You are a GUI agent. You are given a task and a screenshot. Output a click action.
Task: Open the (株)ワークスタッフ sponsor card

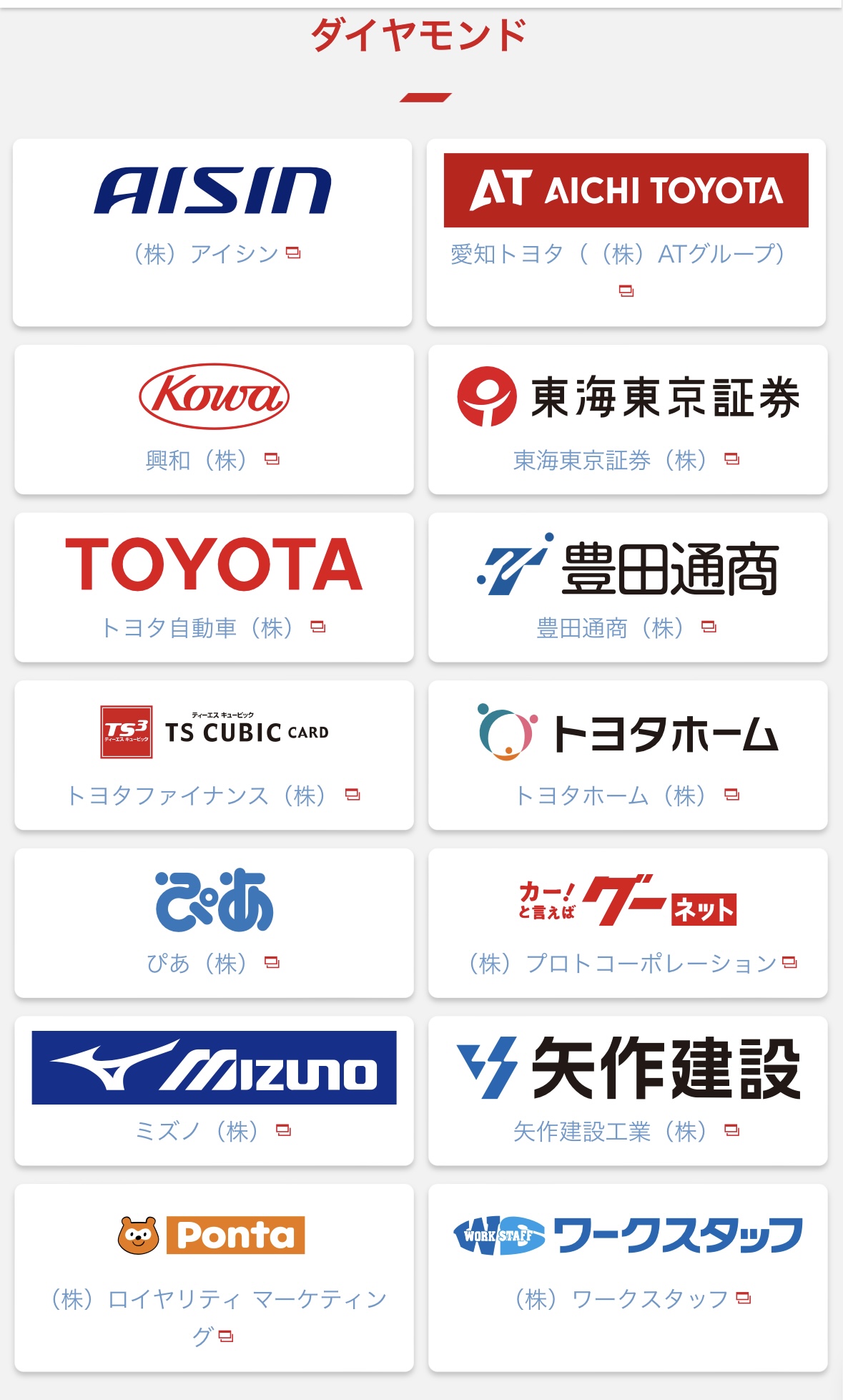628,1278
